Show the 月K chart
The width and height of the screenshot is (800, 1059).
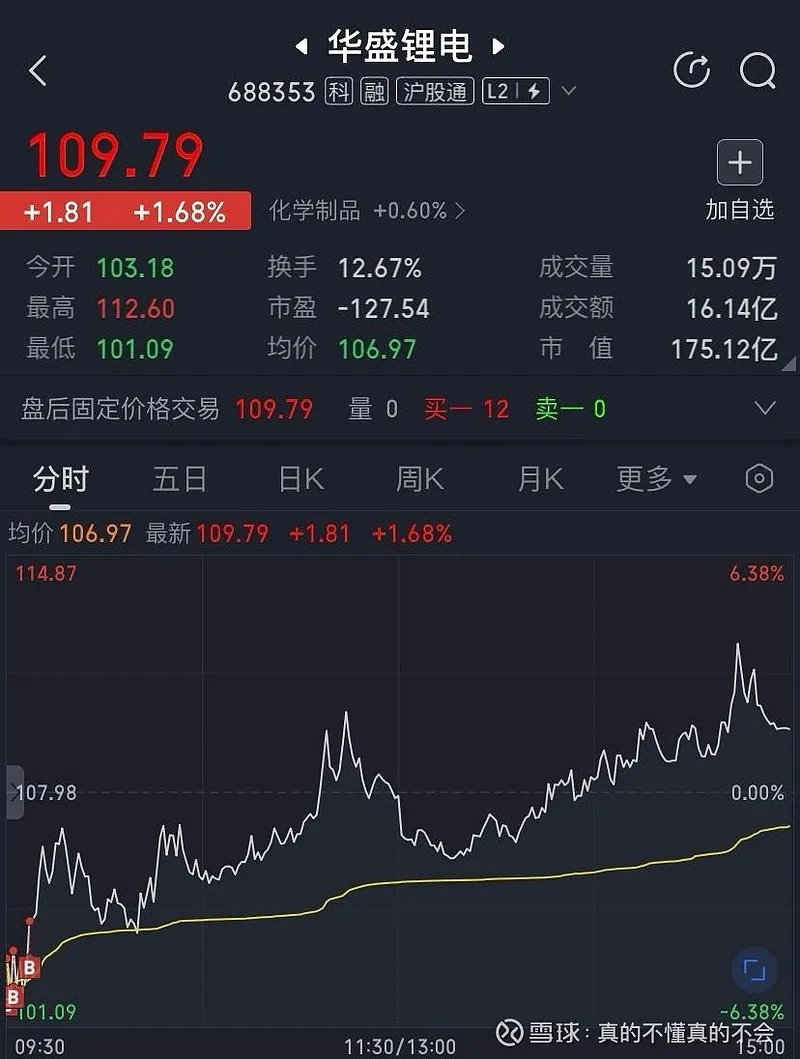coord(540,480)
